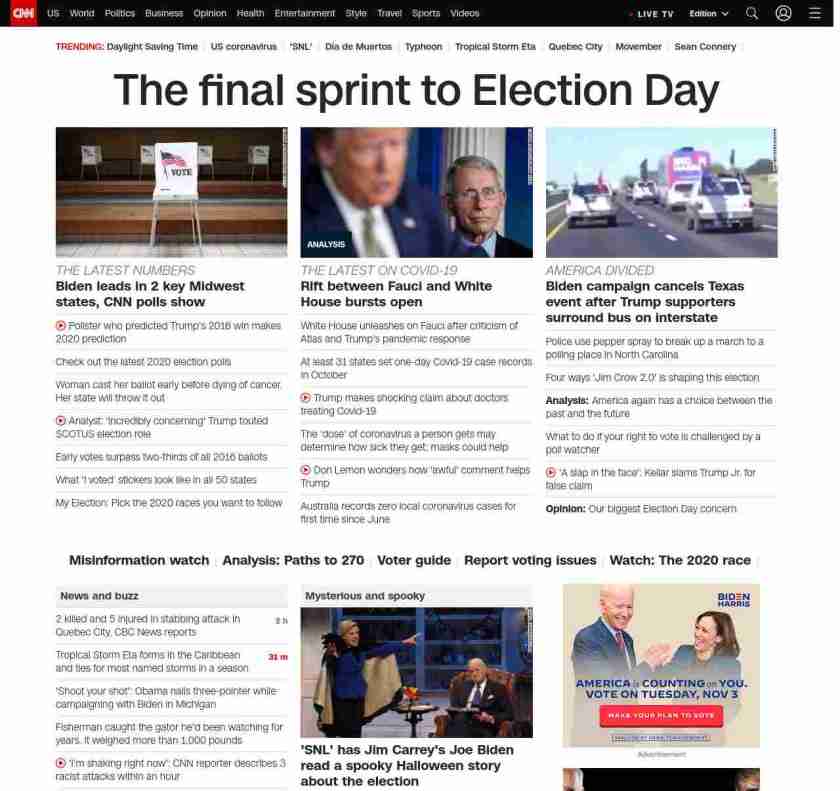Tap 'Make your plan to vote' button
This screenshot has width=840, height=791.
[661, 715]
